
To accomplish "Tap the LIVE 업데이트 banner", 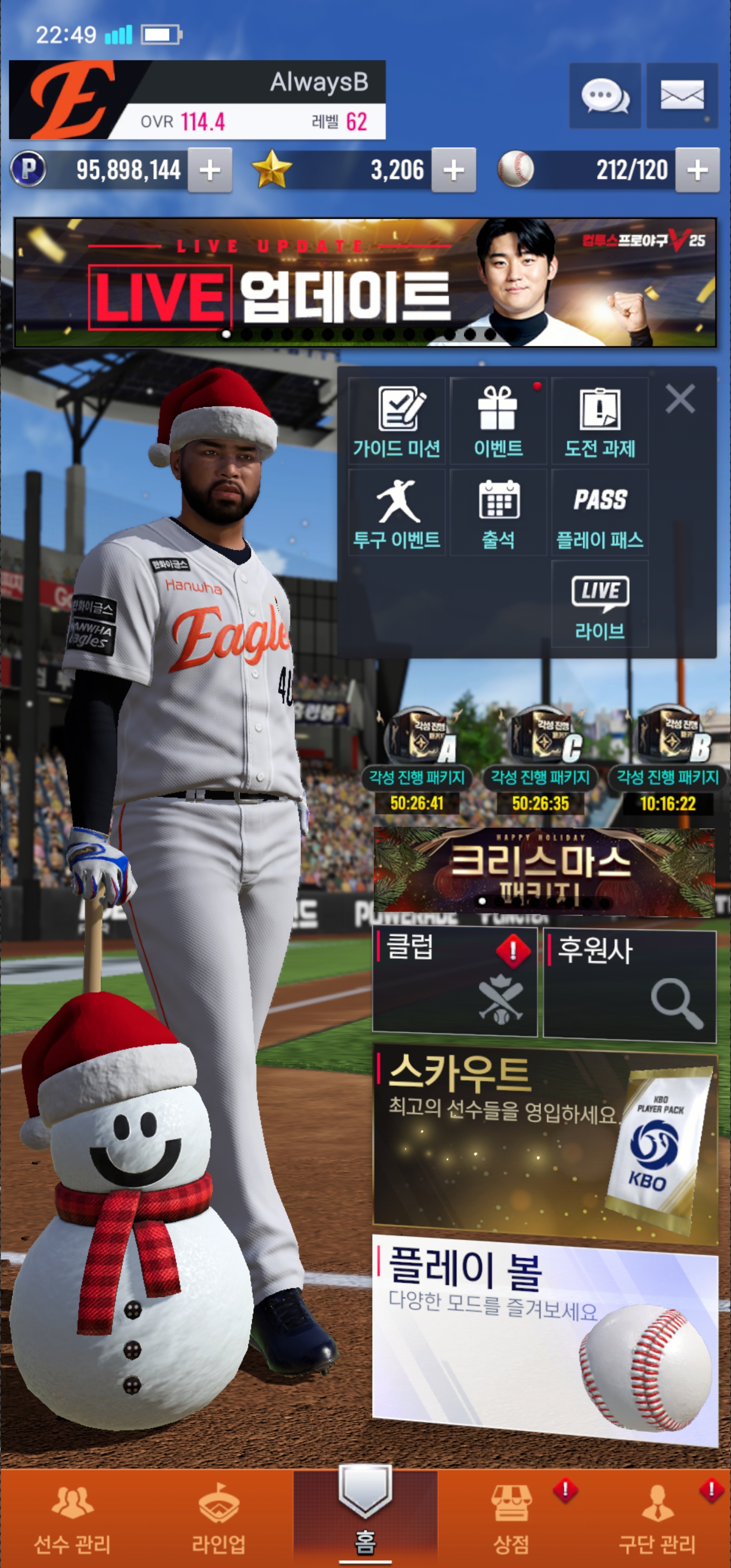I will pos(364,283).
